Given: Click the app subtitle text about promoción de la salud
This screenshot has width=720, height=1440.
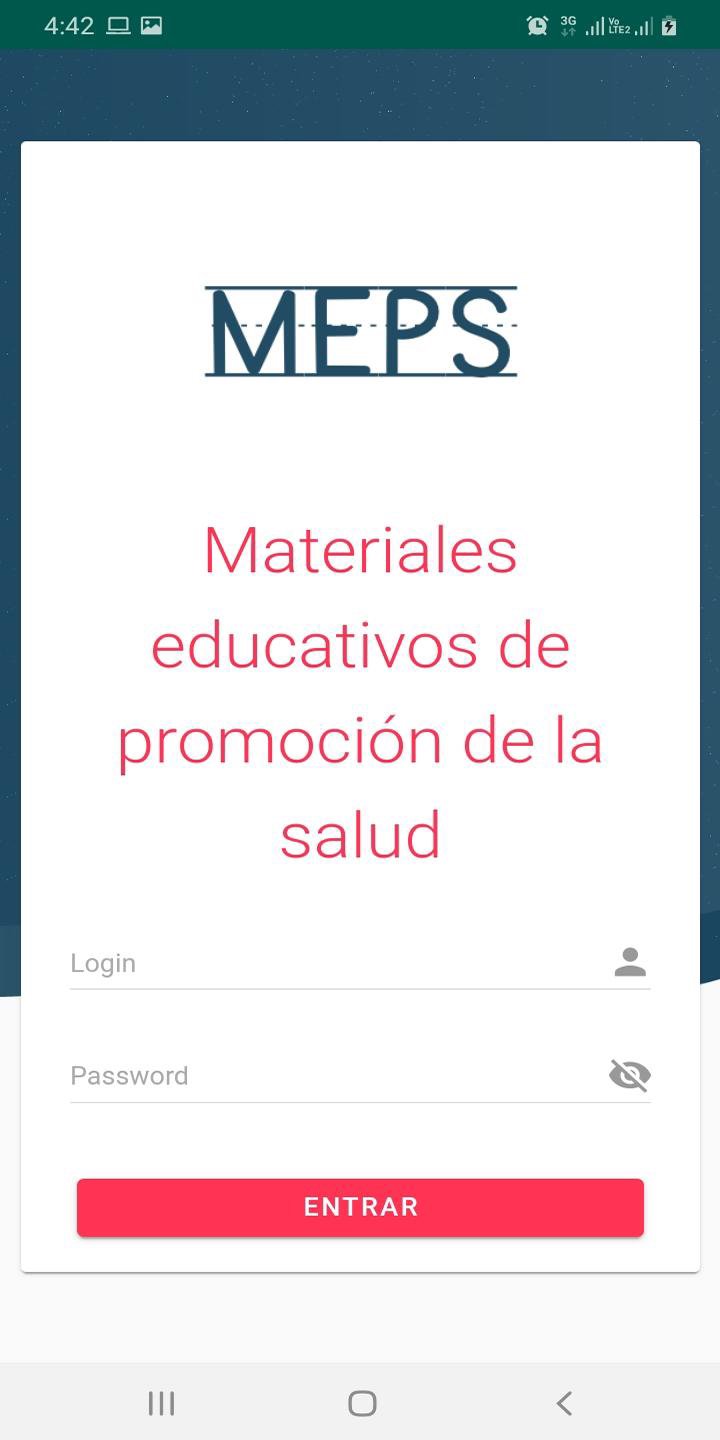Looking at the screenshot, I should pyautogui.click(x=360, y=690).
